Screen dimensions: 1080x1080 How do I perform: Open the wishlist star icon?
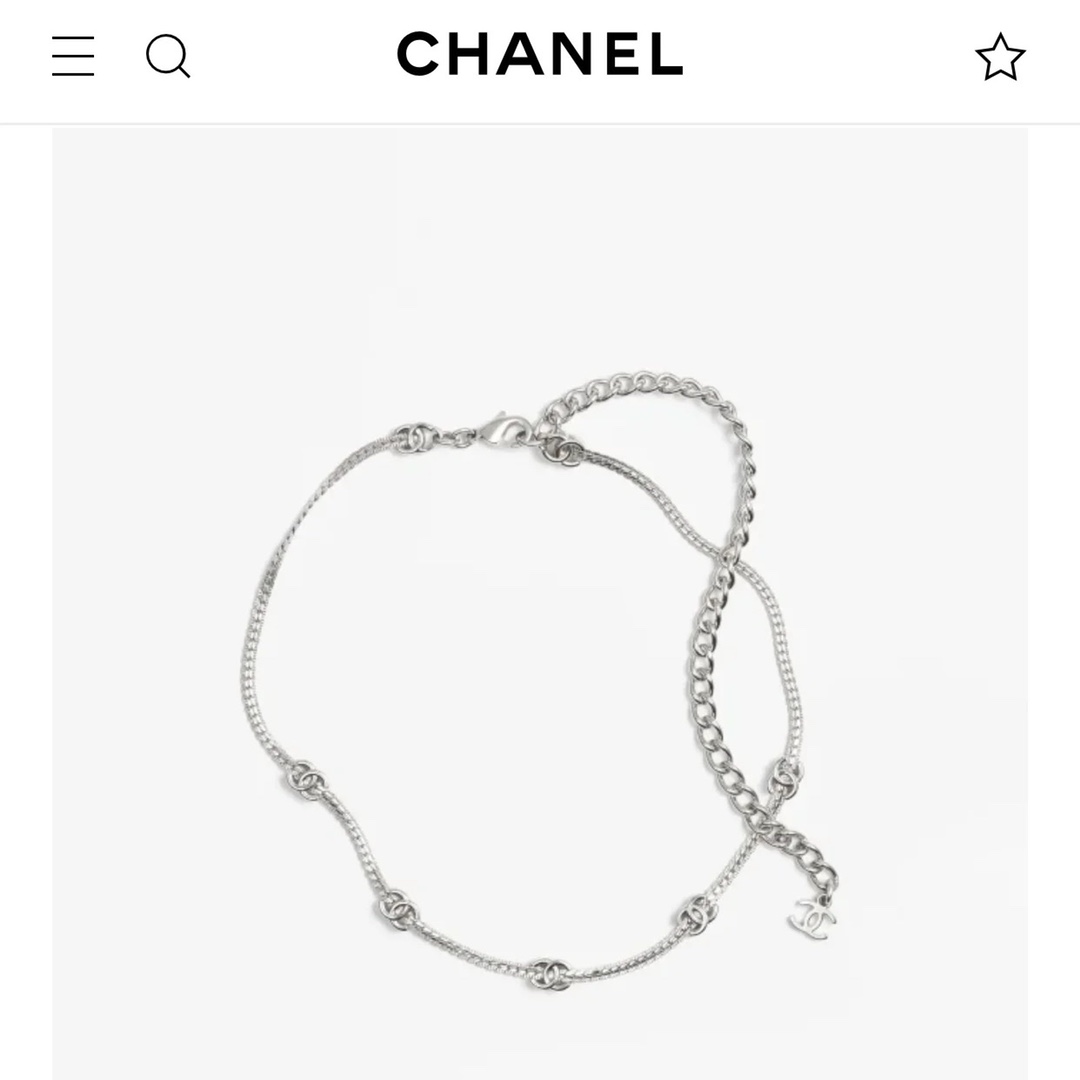pyautogui.click(x=1000, y=57)
